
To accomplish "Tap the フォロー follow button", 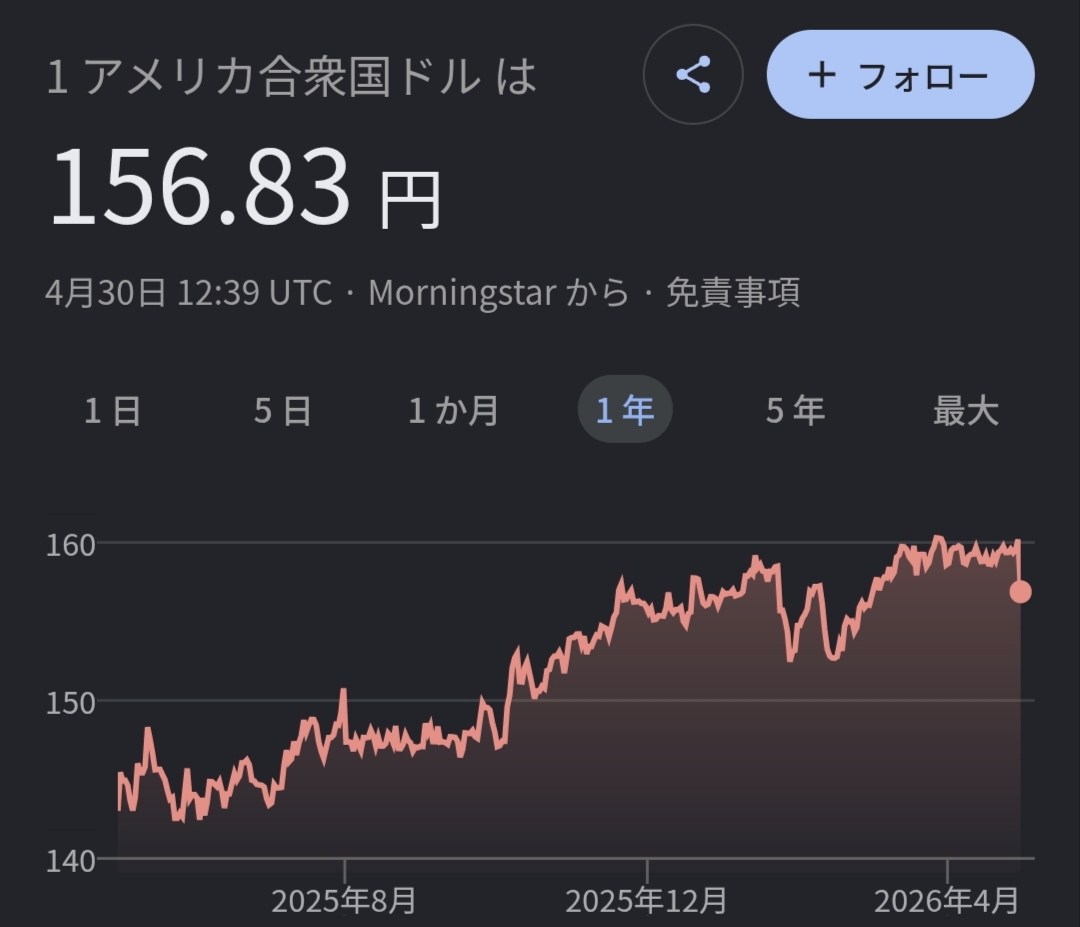I will click(x=900, y=75).
